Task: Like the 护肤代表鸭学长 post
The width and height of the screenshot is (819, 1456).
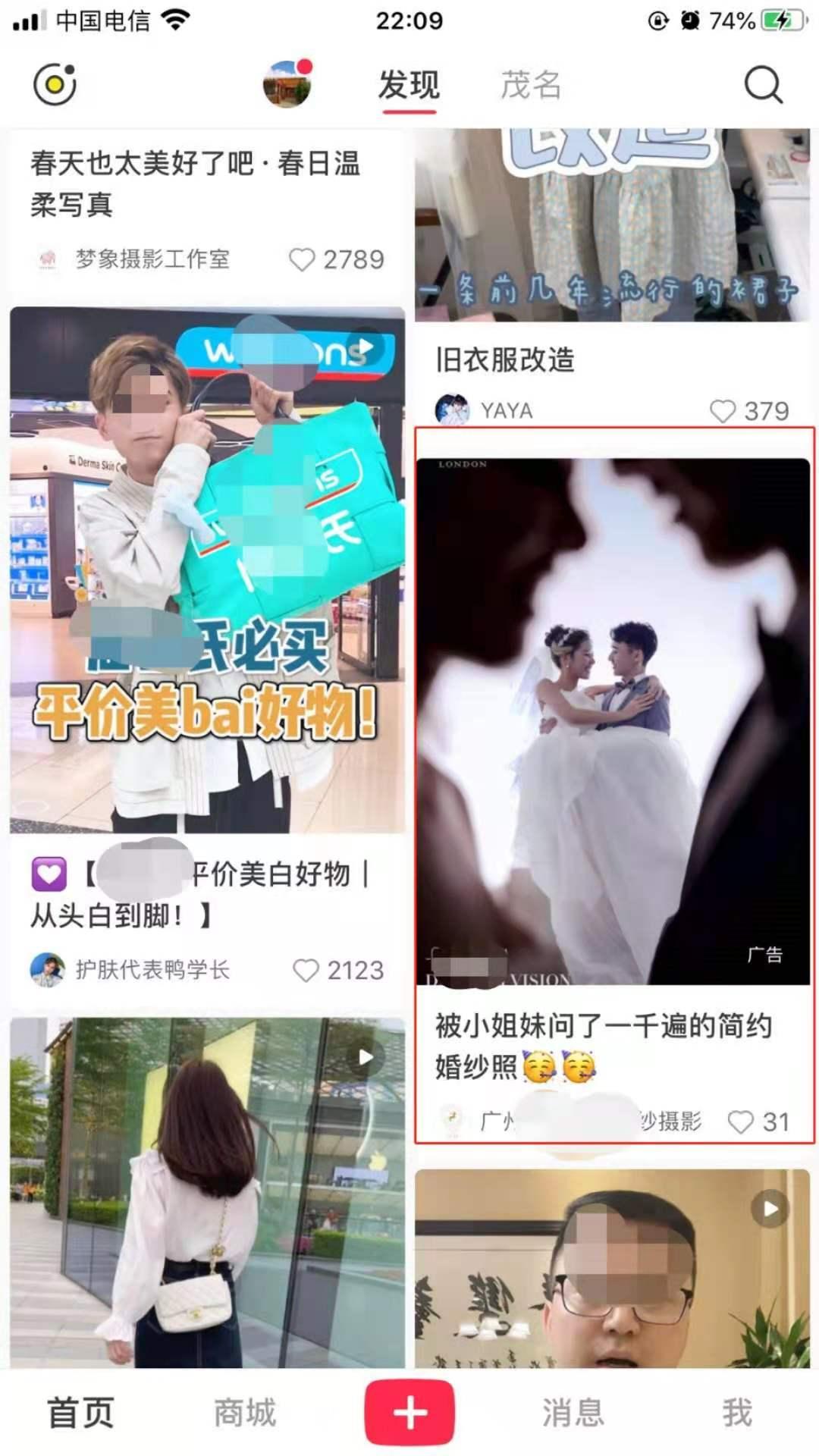Action: click(x=338, y=970)
